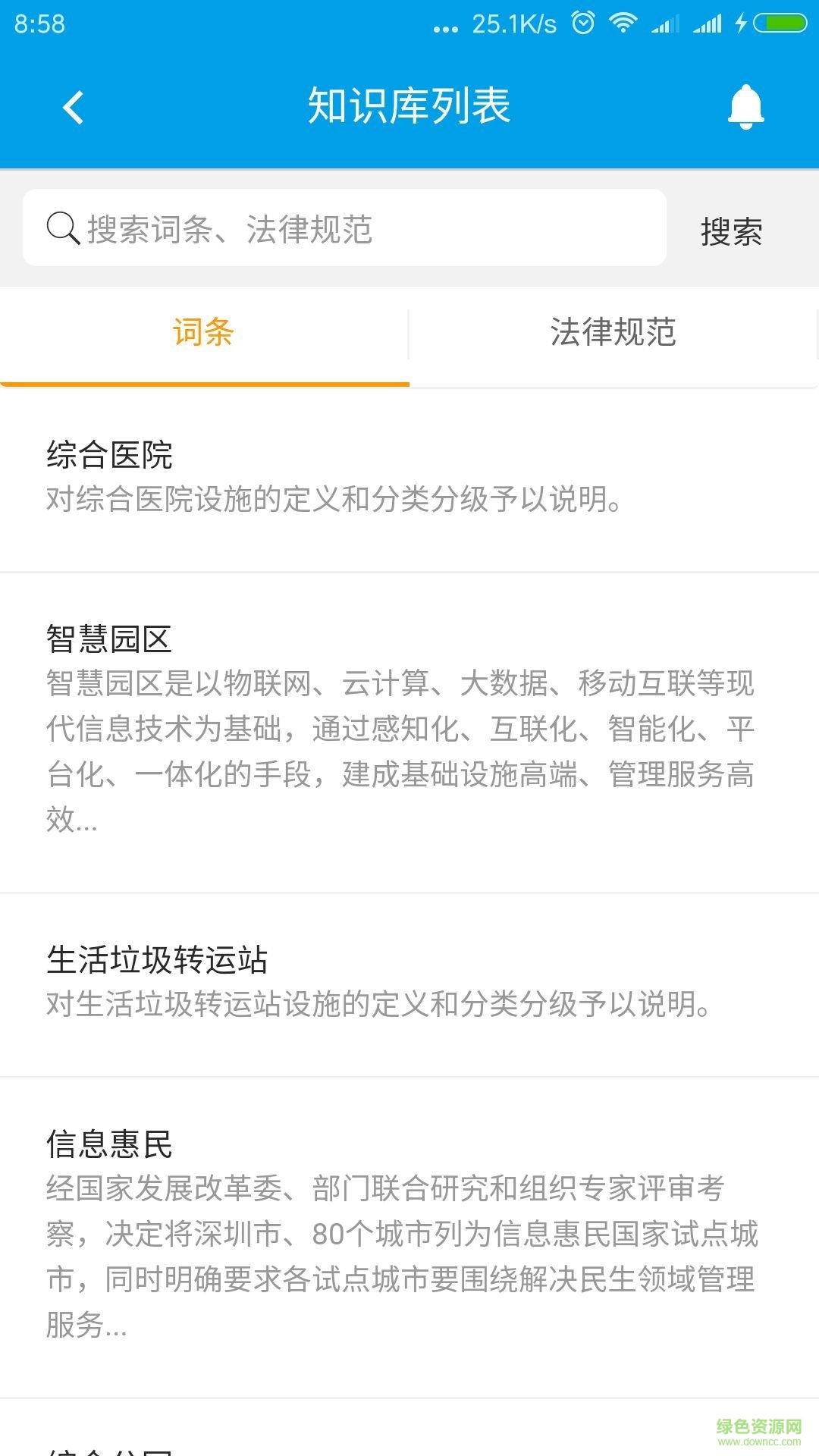Screen dimensions: 819x1456
Task: Select the 词条 tab
Action: click(x=203, y=334)
